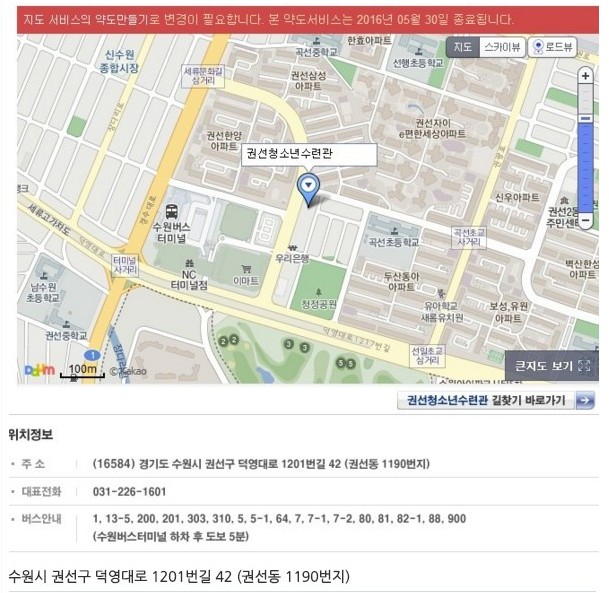Open the 로드뷰 street view

tap(554, 47)
